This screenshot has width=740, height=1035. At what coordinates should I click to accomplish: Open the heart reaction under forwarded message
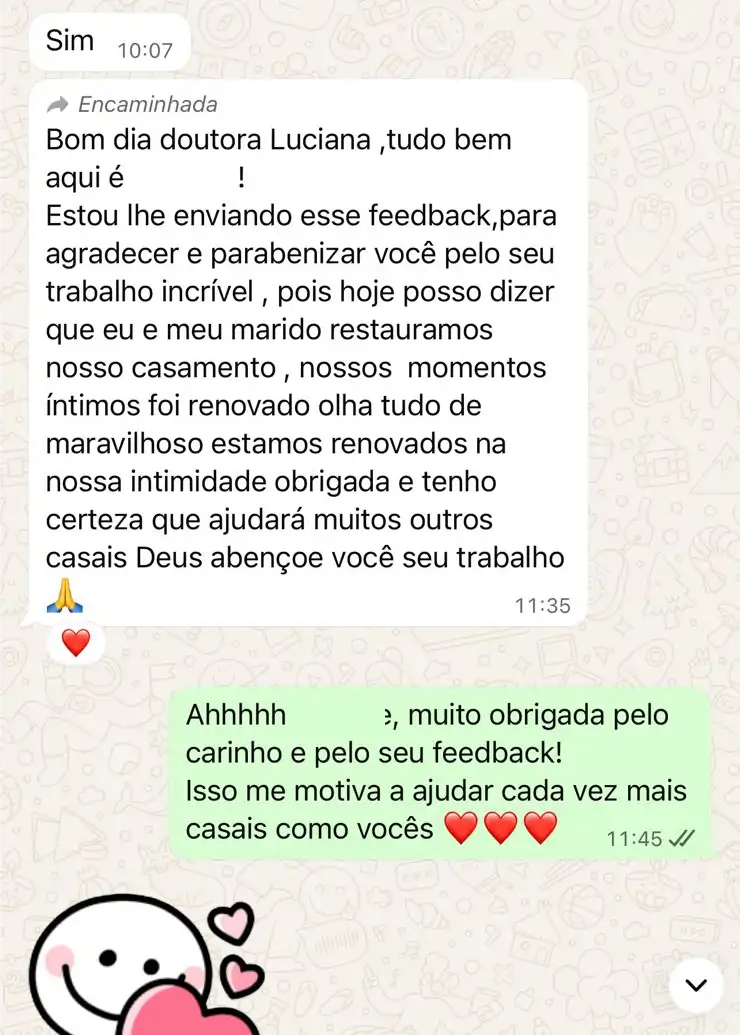(75, 642)
